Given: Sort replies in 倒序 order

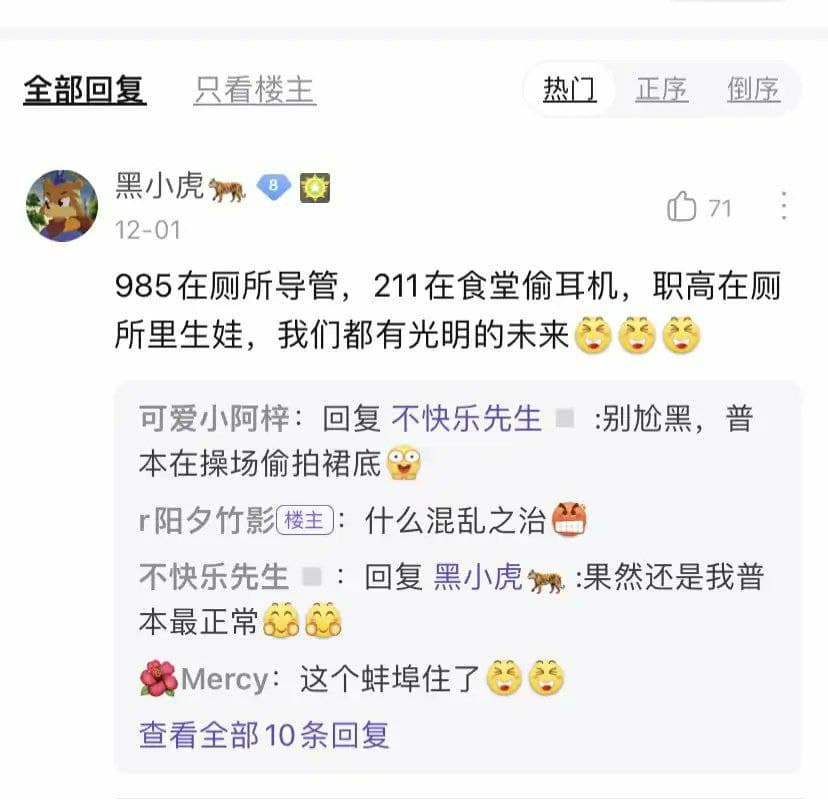Looking at the screenshot, I should [x=753, y=90].
